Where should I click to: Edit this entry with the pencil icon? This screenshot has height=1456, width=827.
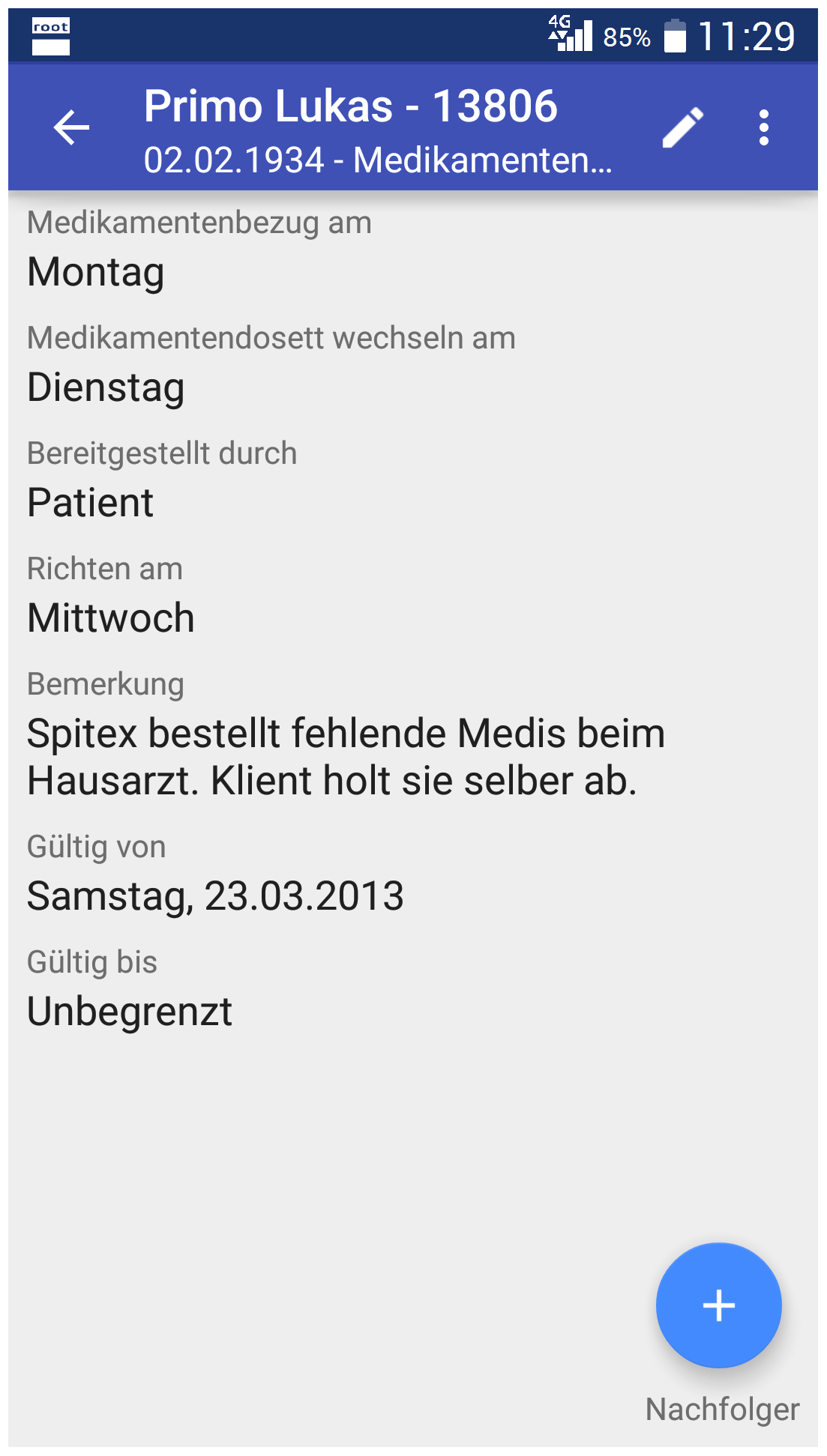click(683, 127)
